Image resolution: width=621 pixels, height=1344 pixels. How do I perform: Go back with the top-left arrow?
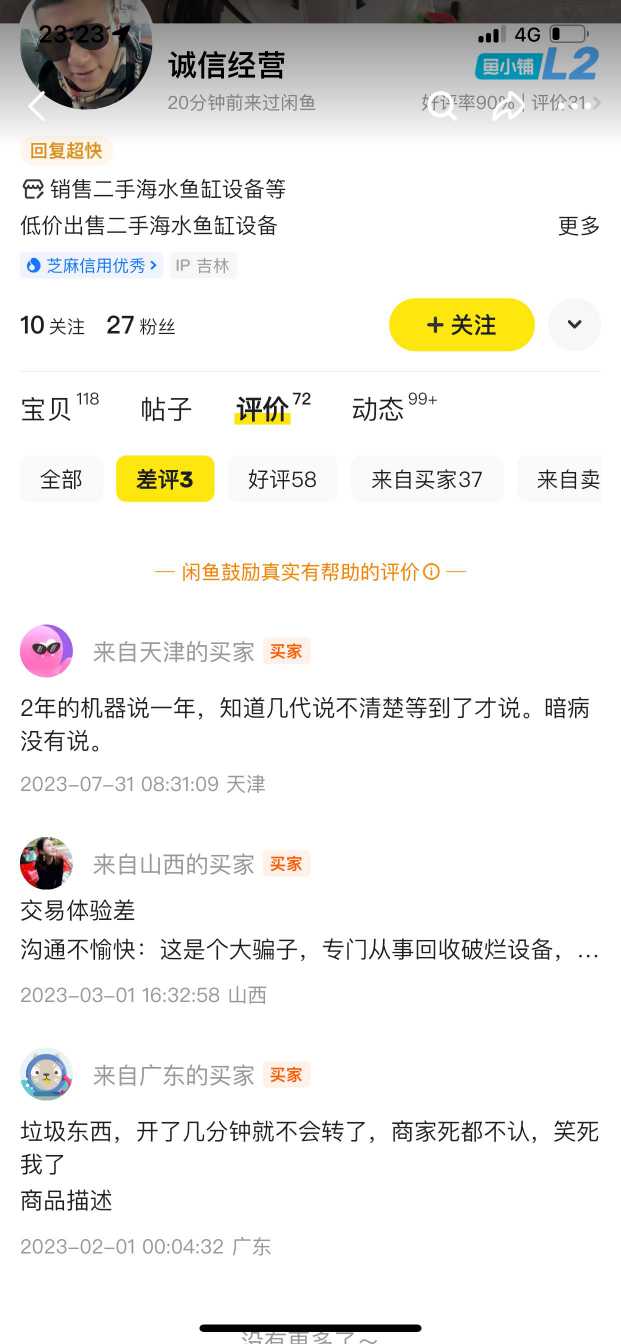(37, 105)
